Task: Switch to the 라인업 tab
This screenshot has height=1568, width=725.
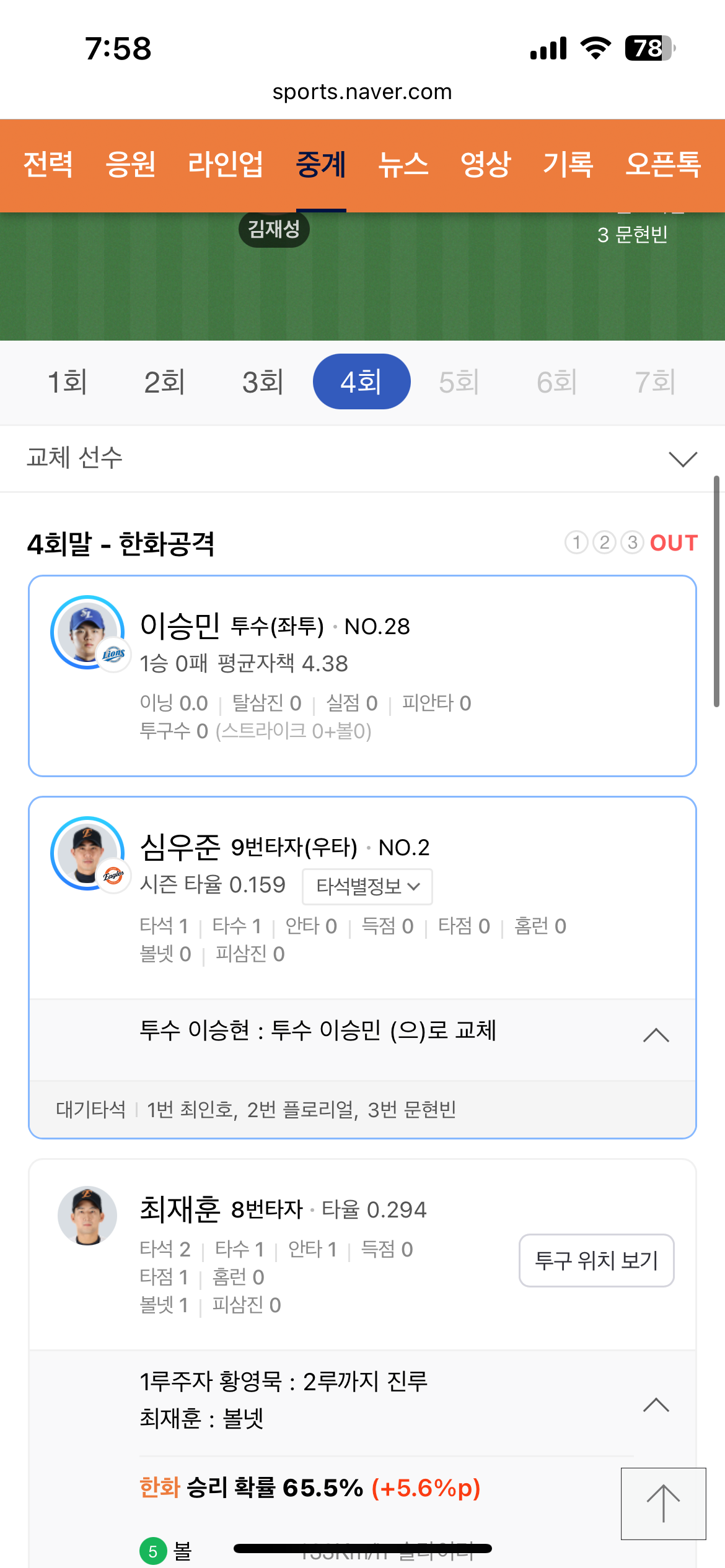Action: pos(226,165)
